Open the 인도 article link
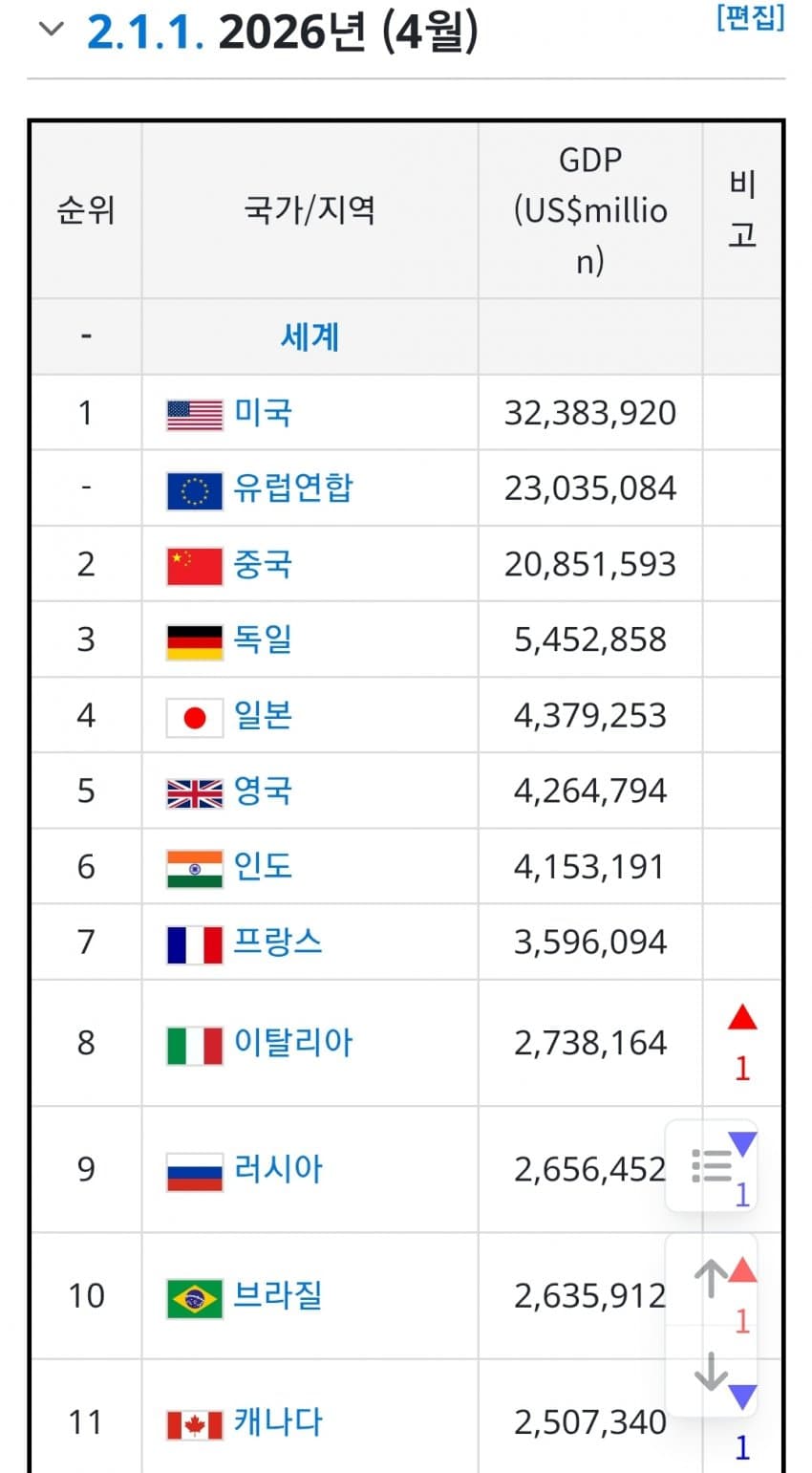The image size is (812, 1473). pos(264,866)
